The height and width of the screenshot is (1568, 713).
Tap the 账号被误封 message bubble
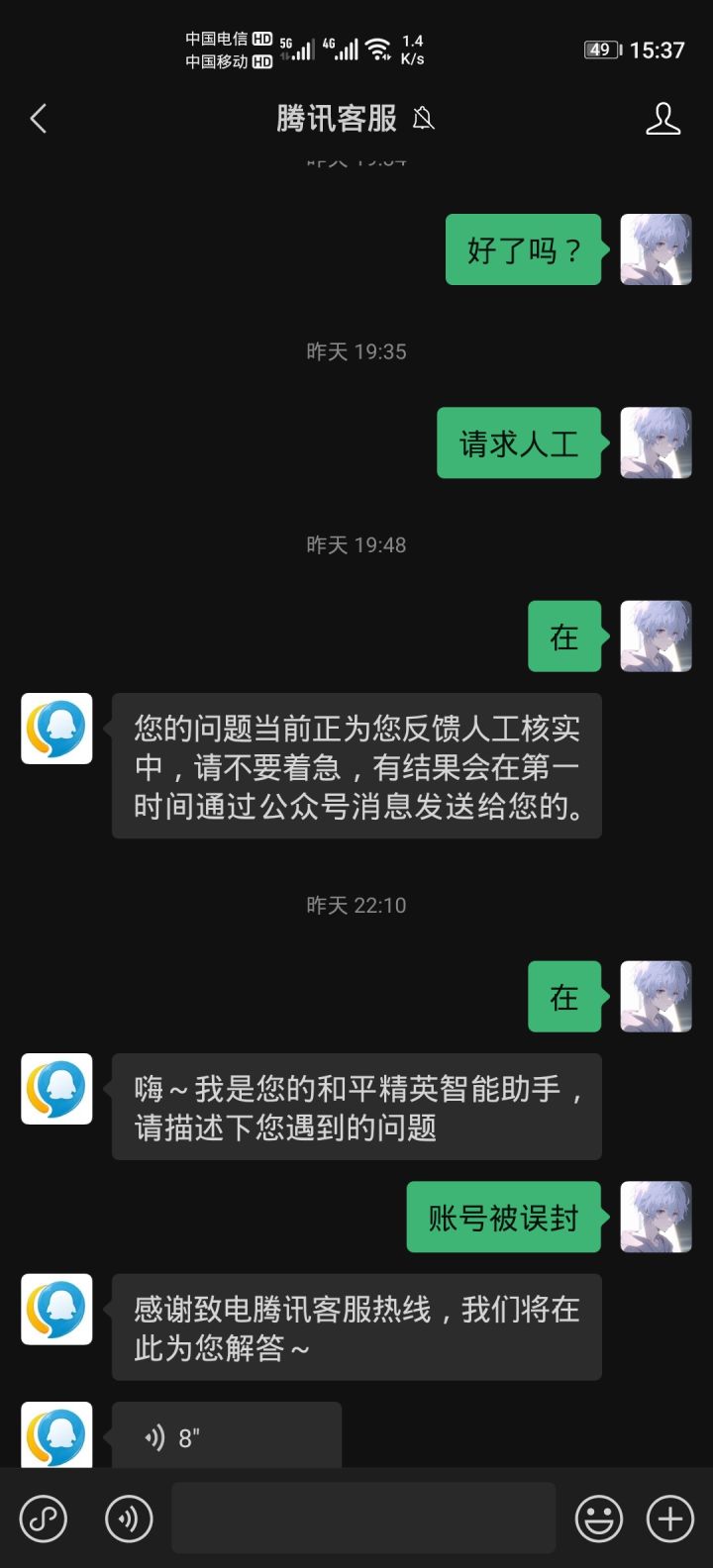(503, 1218)
